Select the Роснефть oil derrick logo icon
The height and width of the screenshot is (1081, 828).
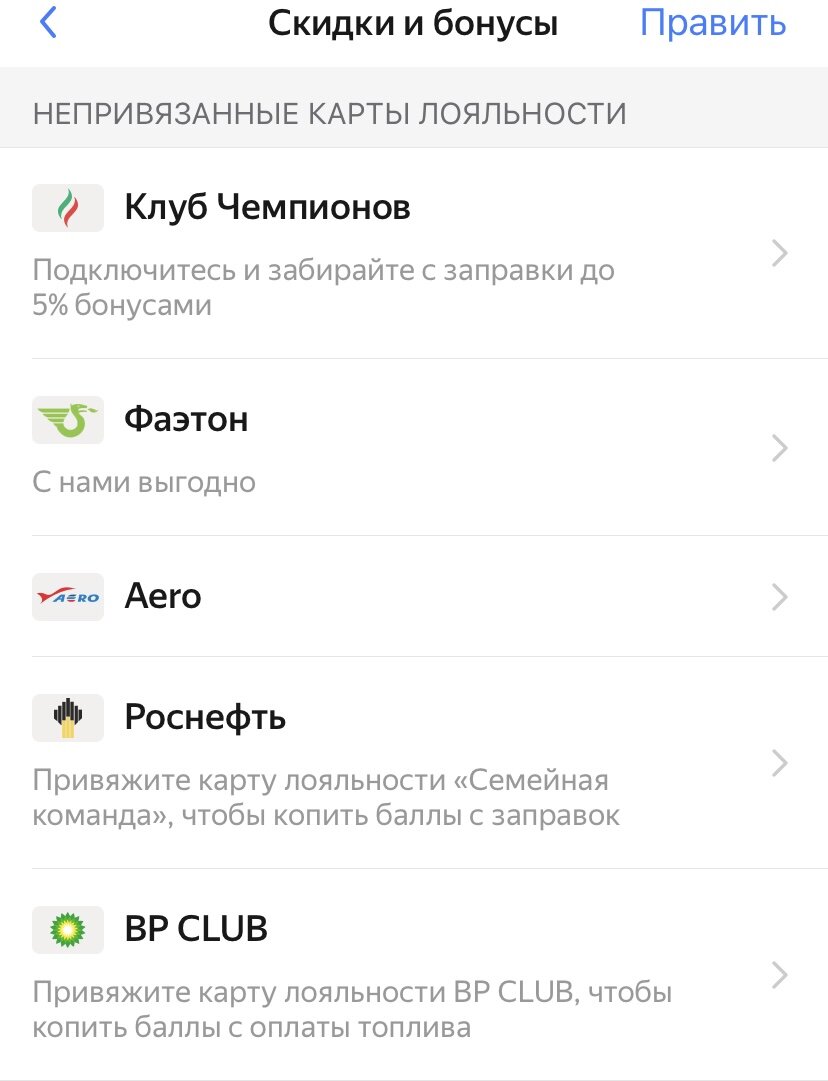tap(68, 717)
